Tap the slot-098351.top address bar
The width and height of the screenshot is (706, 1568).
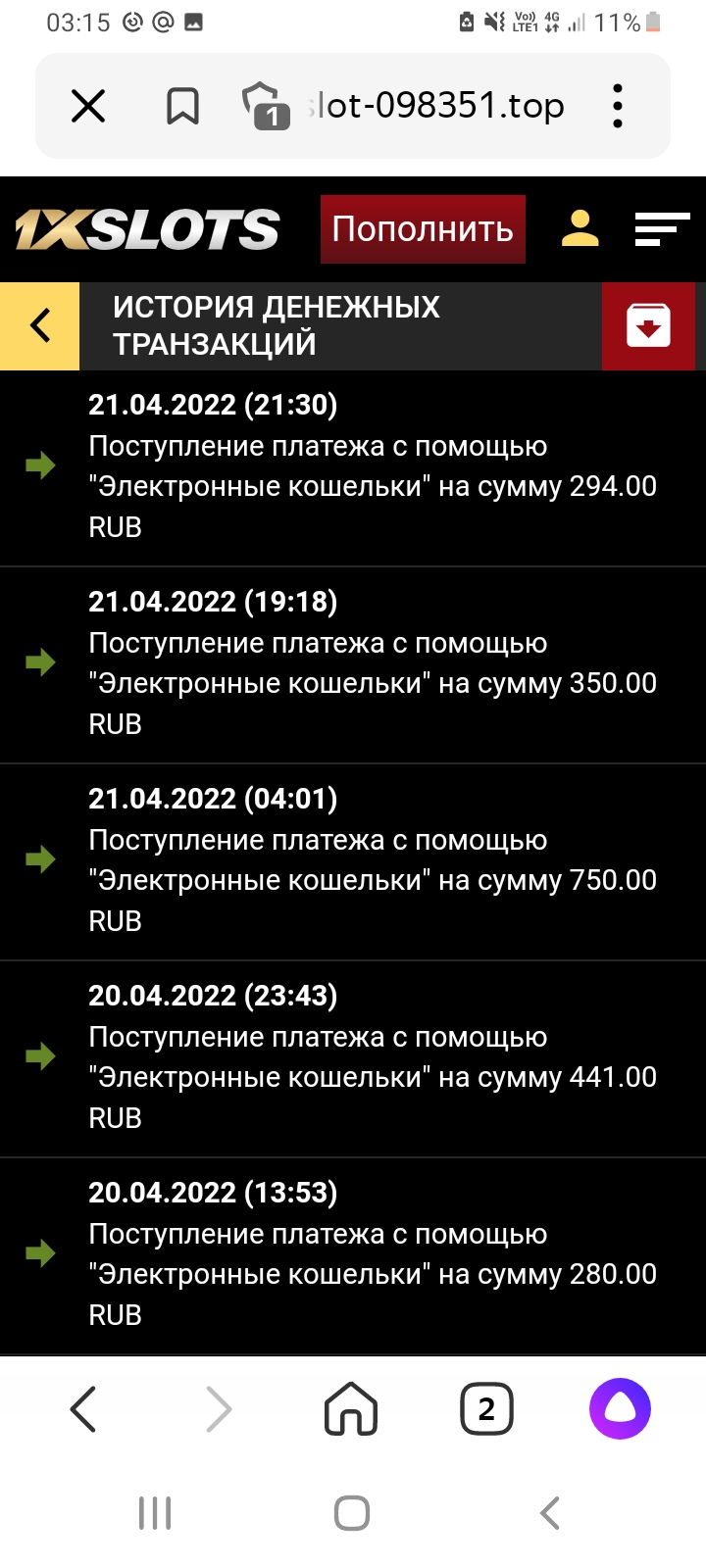[x=436, y=106]
